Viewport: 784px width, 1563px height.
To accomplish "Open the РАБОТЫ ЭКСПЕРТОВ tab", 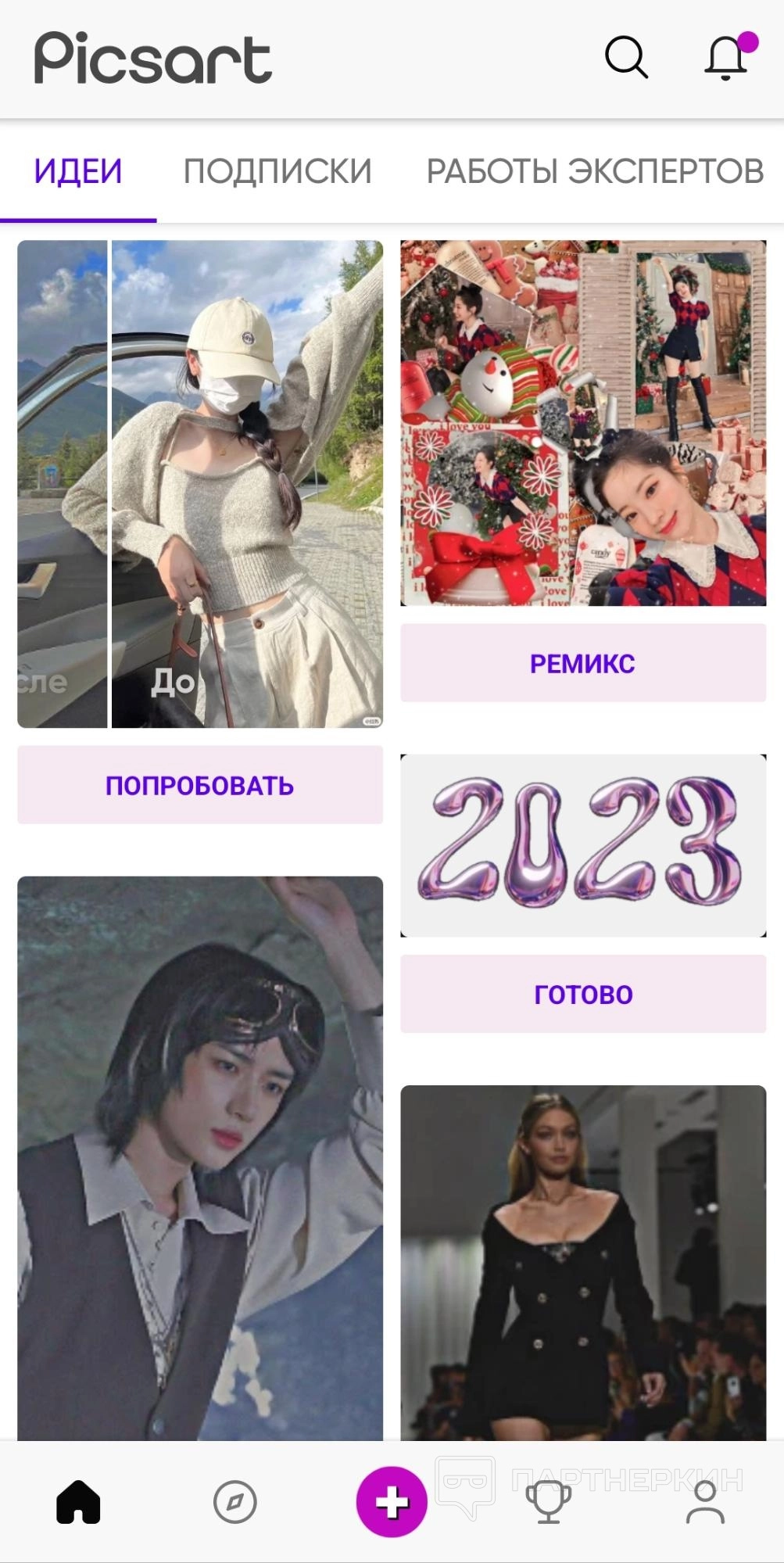I will click(x=595, y=171).
